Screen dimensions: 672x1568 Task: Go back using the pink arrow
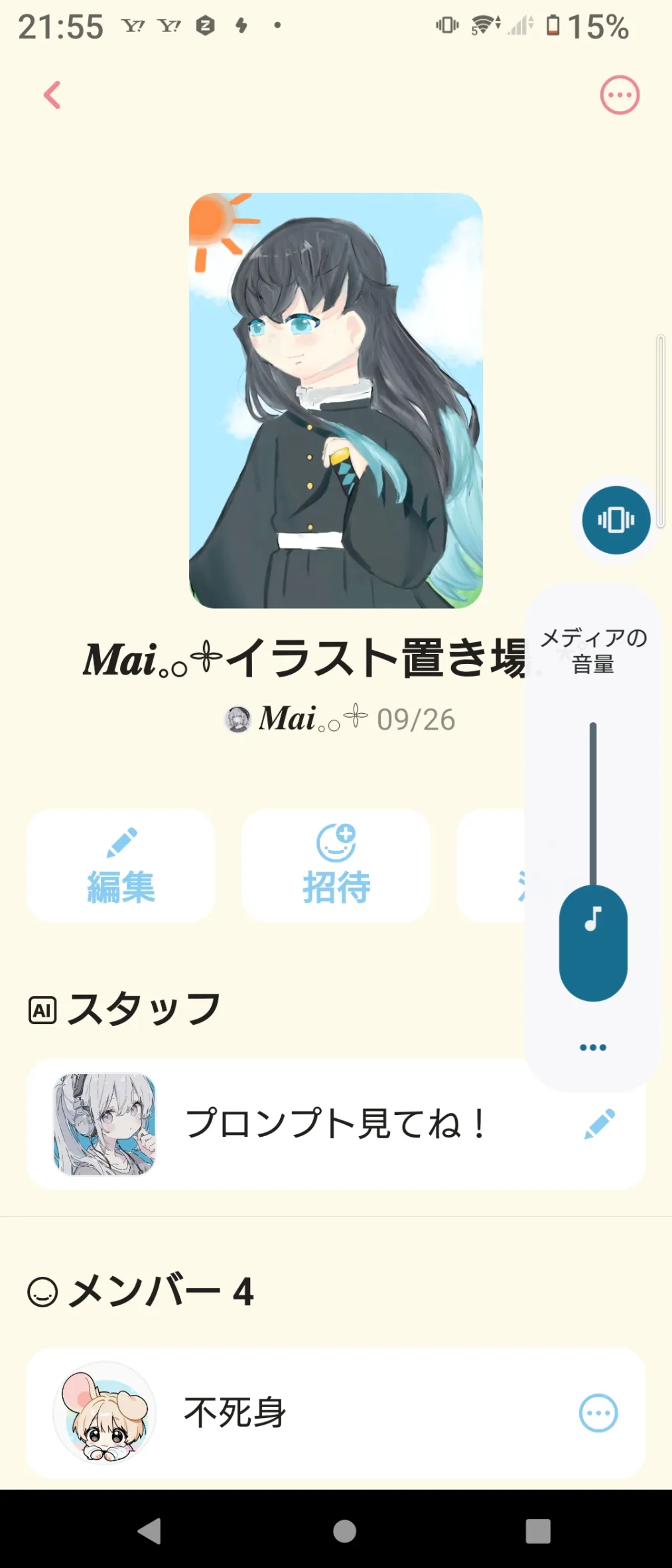52,95
